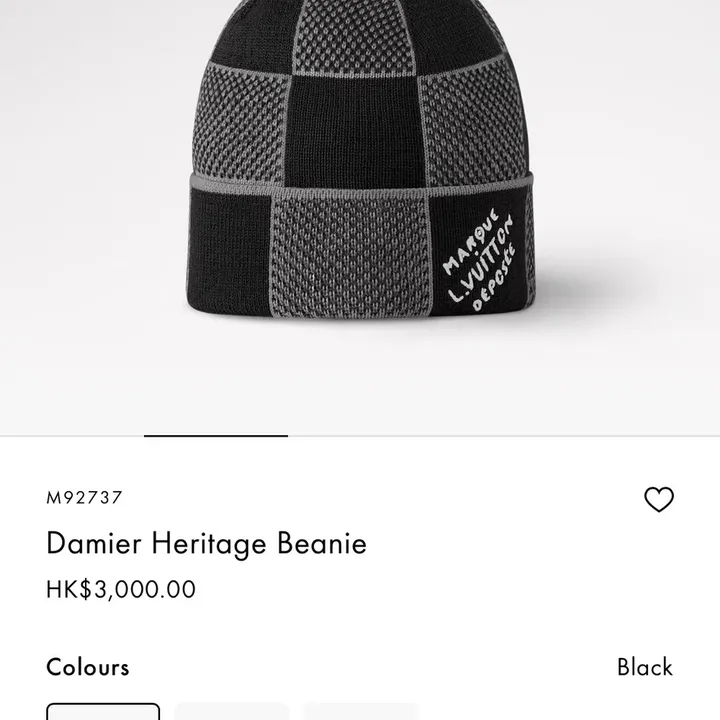Add Damier Heritage Beanie to wishlist
Image resolution: width=720 pixels, height=720 pixels.
(x=658, y=499)
